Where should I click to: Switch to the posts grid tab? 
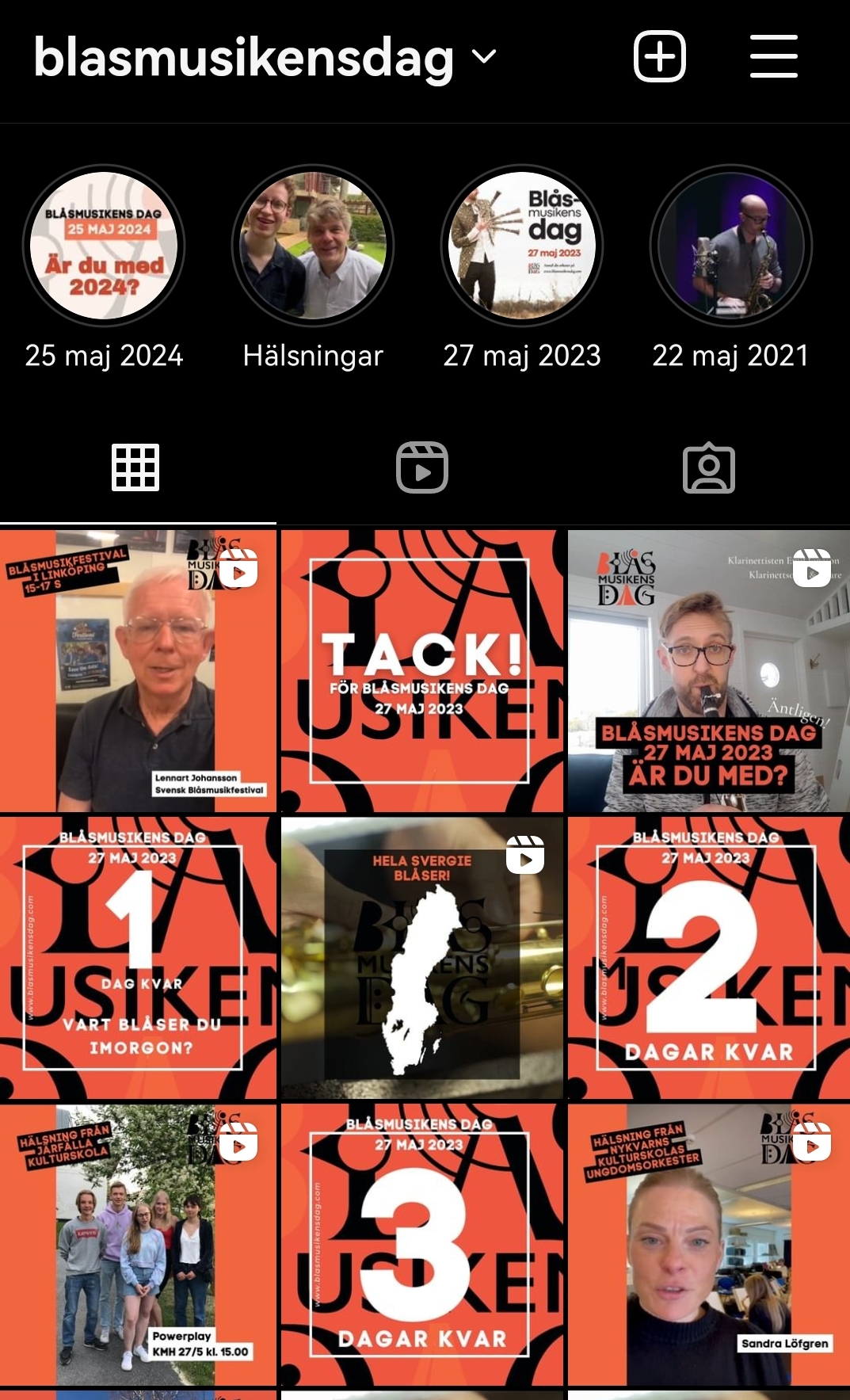pyautogui.click(x=135, y=467)
